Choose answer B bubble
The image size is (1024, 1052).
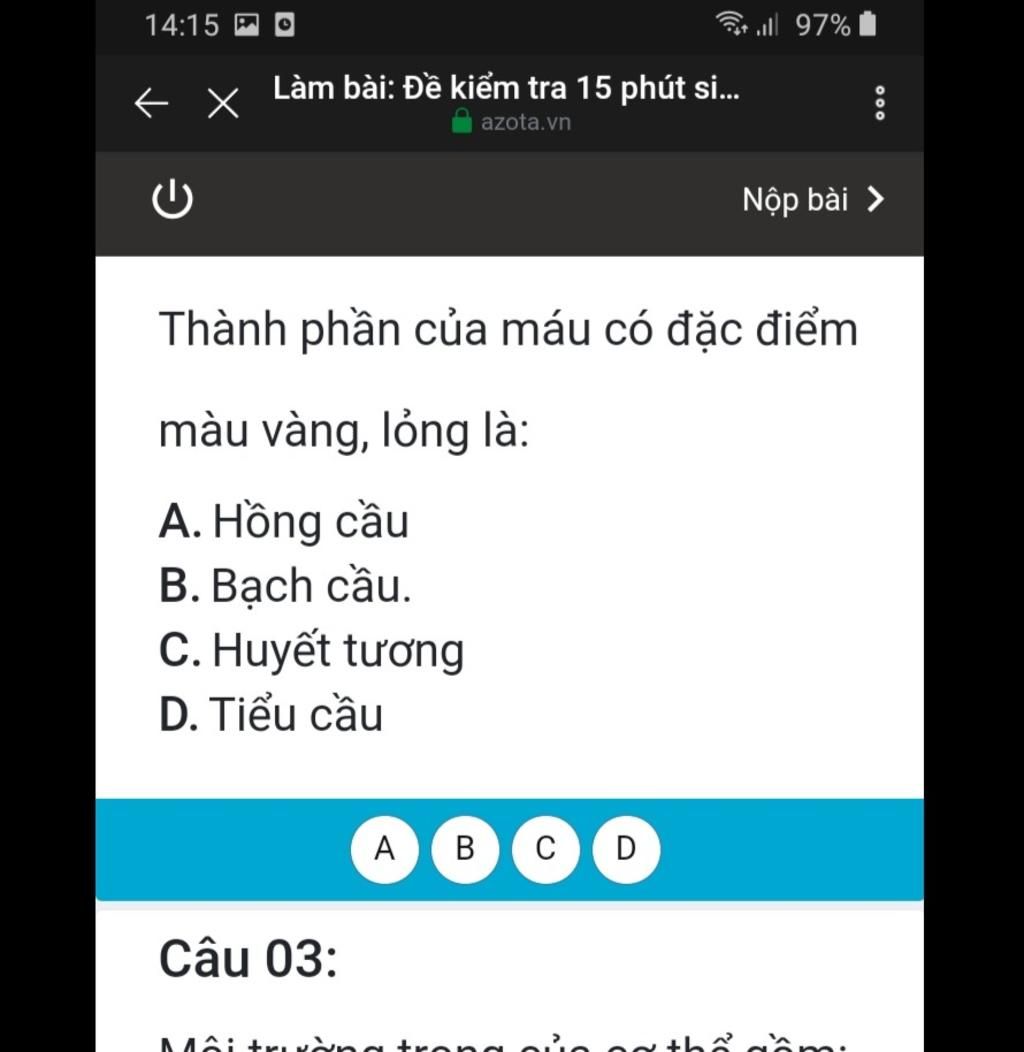point(465,850)
